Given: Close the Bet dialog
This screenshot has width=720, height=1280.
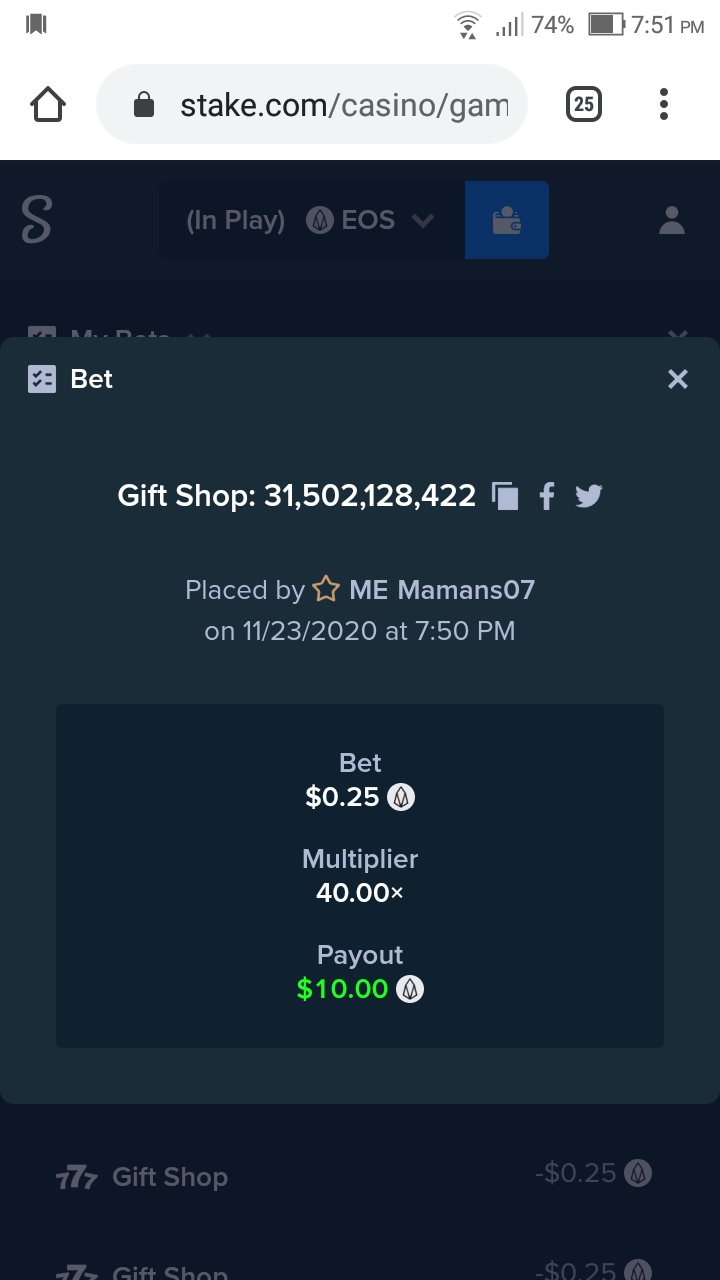Looking at the screenshot, I should [x=678, y=379].
